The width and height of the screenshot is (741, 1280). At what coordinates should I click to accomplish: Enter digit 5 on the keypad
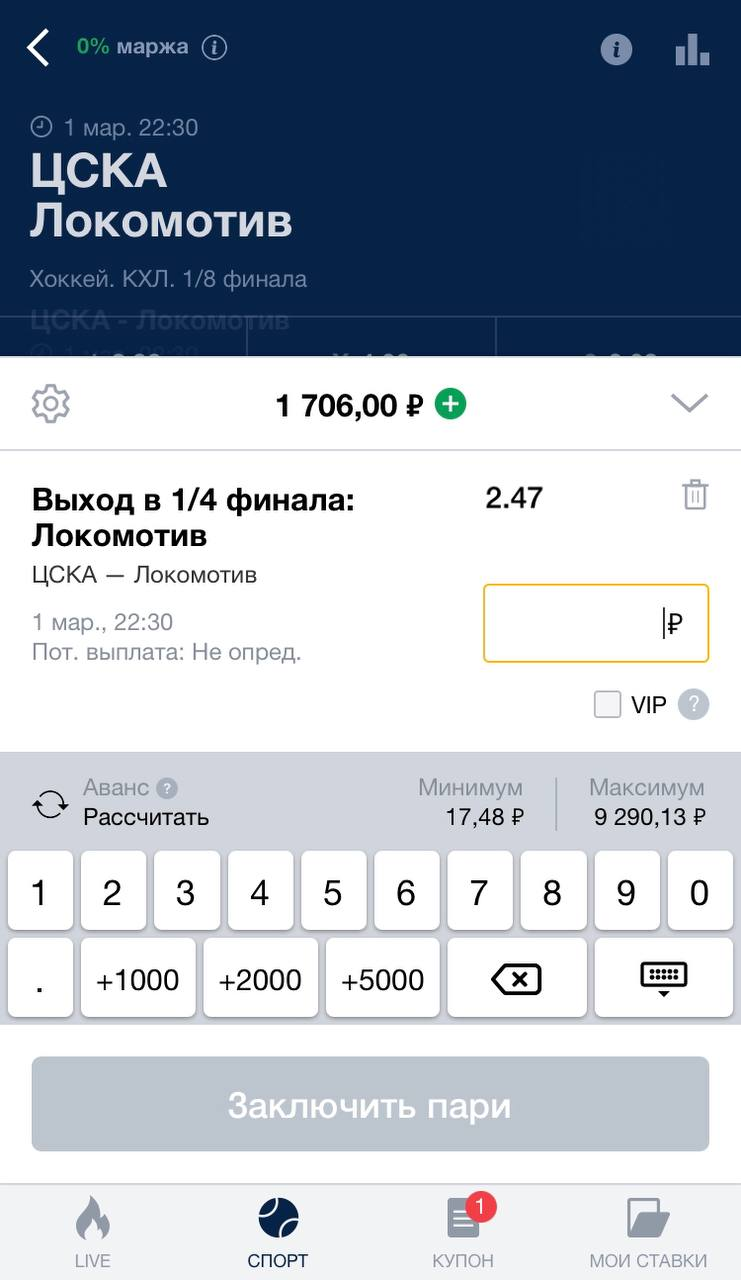click(332, 892)
